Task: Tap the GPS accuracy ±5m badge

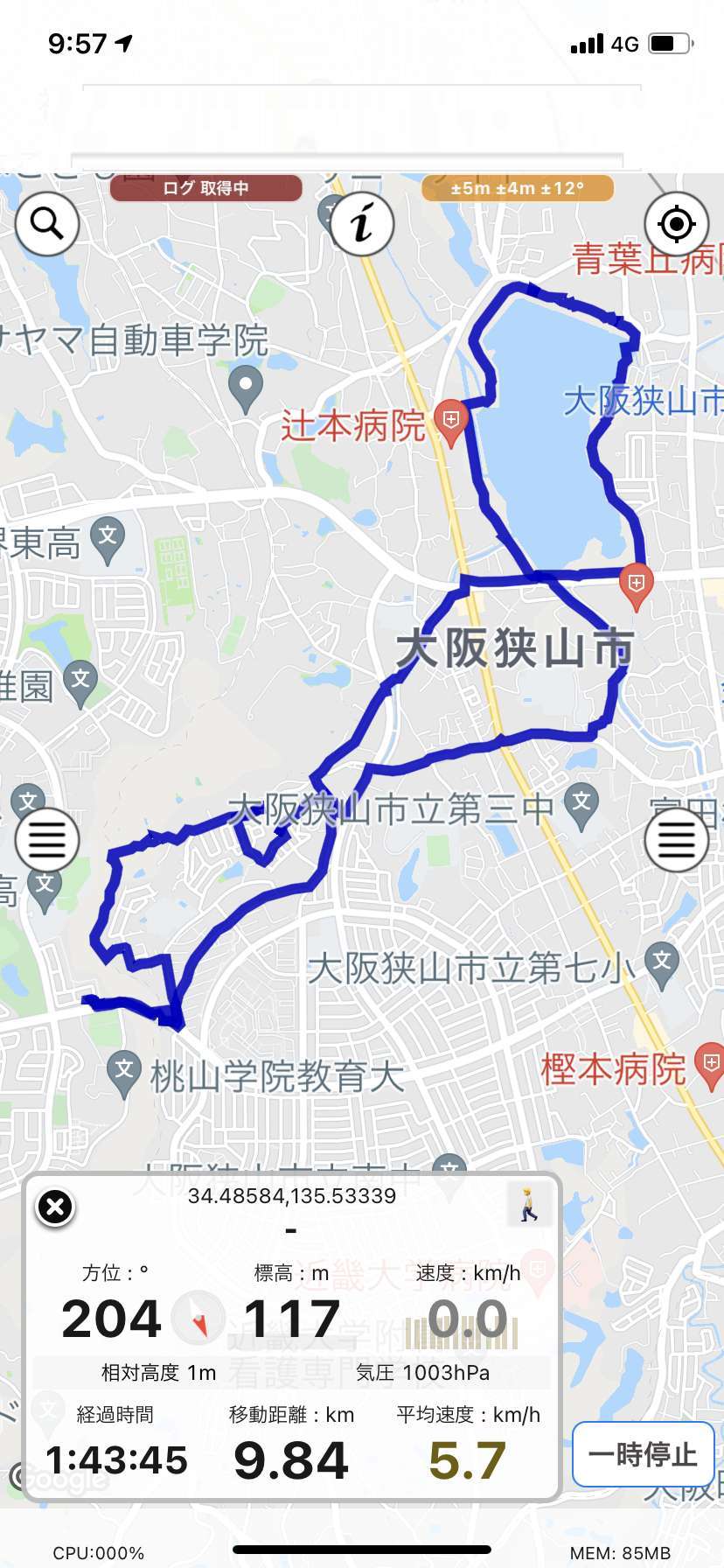Action: tap(518, 188)
